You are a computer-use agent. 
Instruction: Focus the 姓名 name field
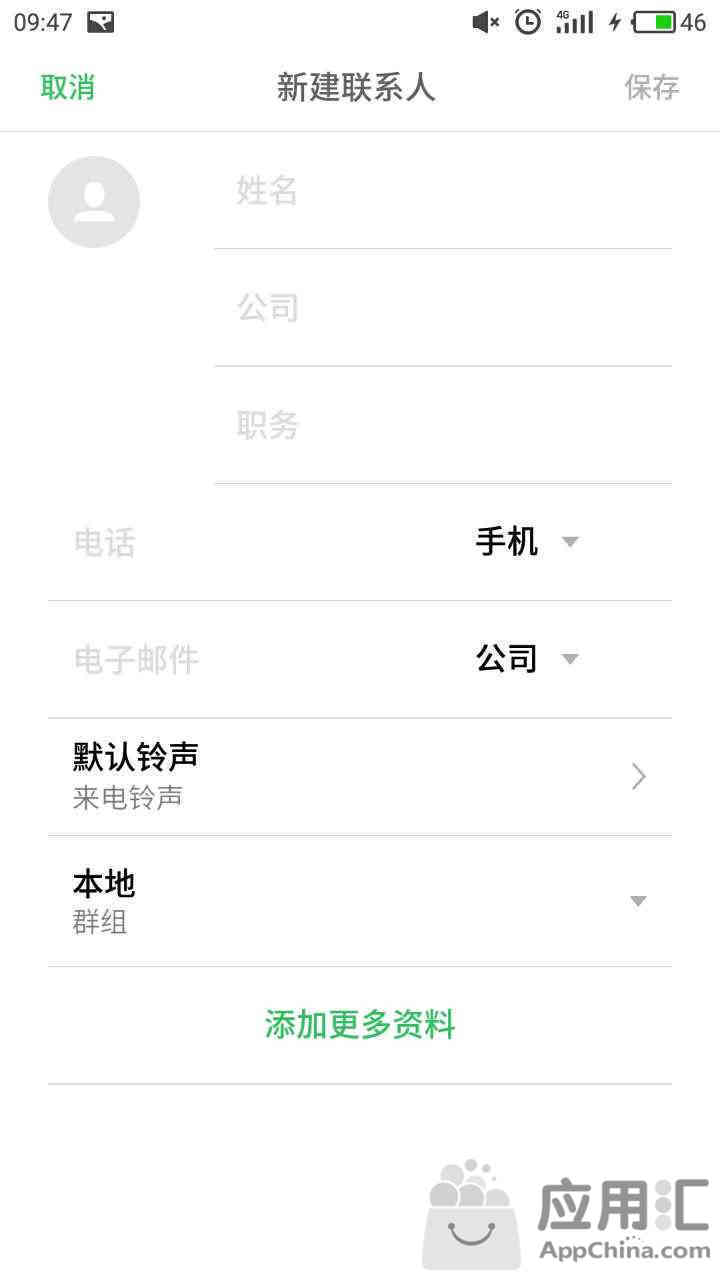tap(443, 190)
